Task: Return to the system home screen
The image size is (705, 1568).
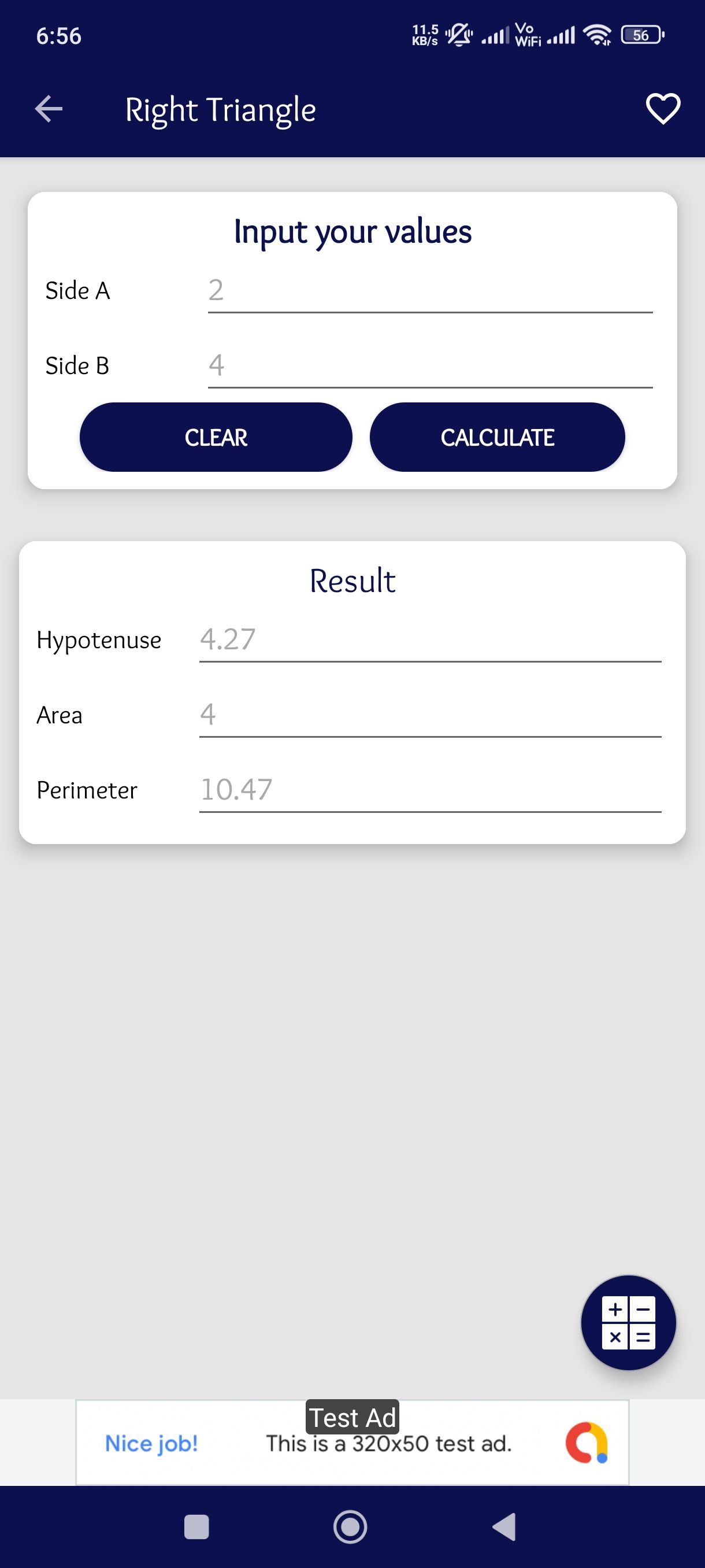Action: click(x=350, y=1526)
